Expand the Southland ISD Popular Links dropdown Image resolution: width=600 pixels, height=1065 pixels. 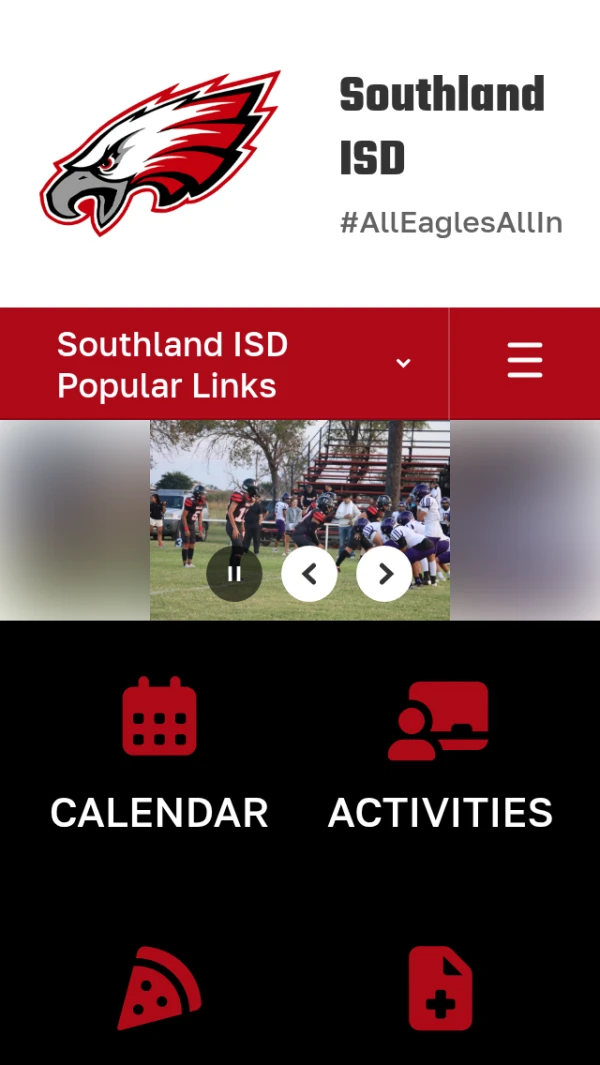point(224,364)
